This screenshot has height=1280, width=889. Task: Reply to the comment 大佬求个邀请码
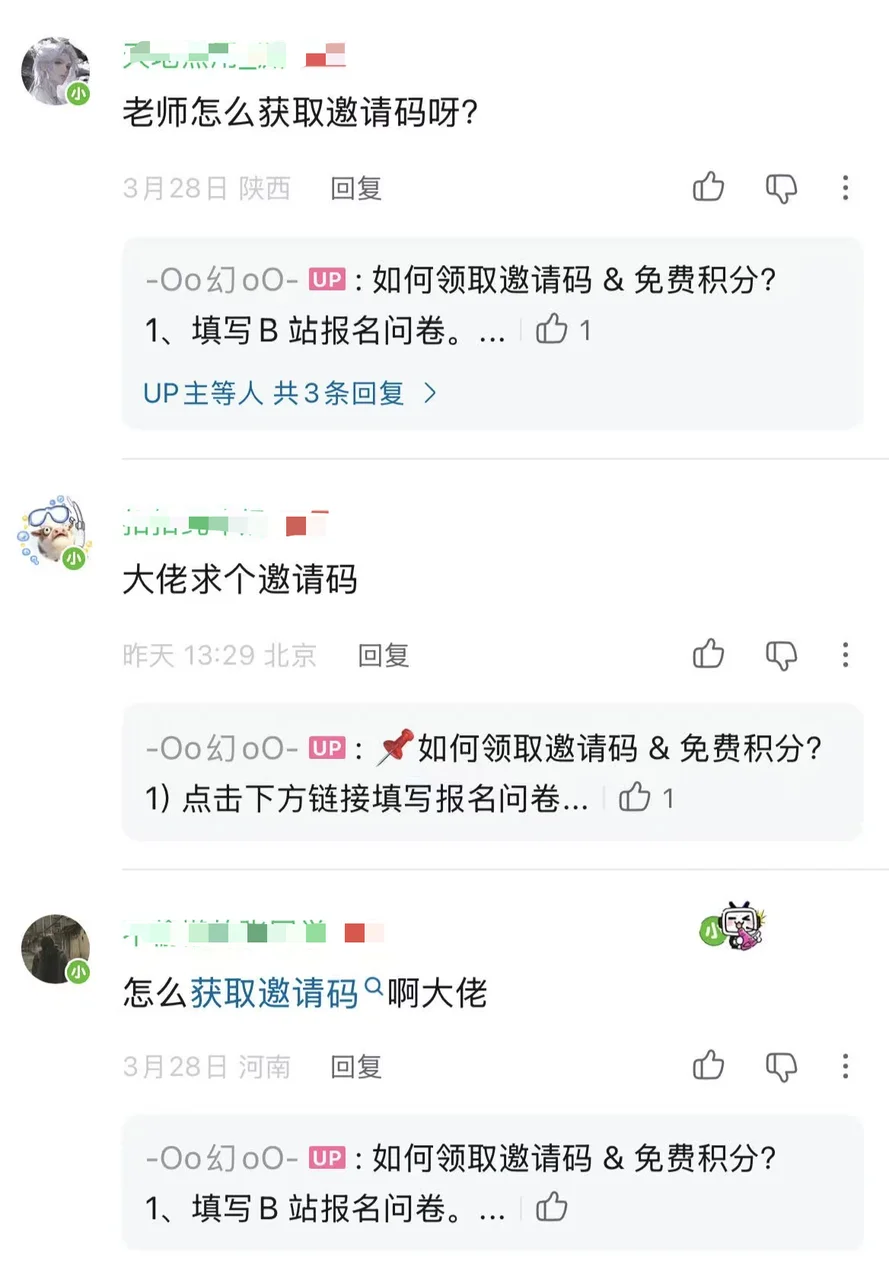[x=382, y=654]
